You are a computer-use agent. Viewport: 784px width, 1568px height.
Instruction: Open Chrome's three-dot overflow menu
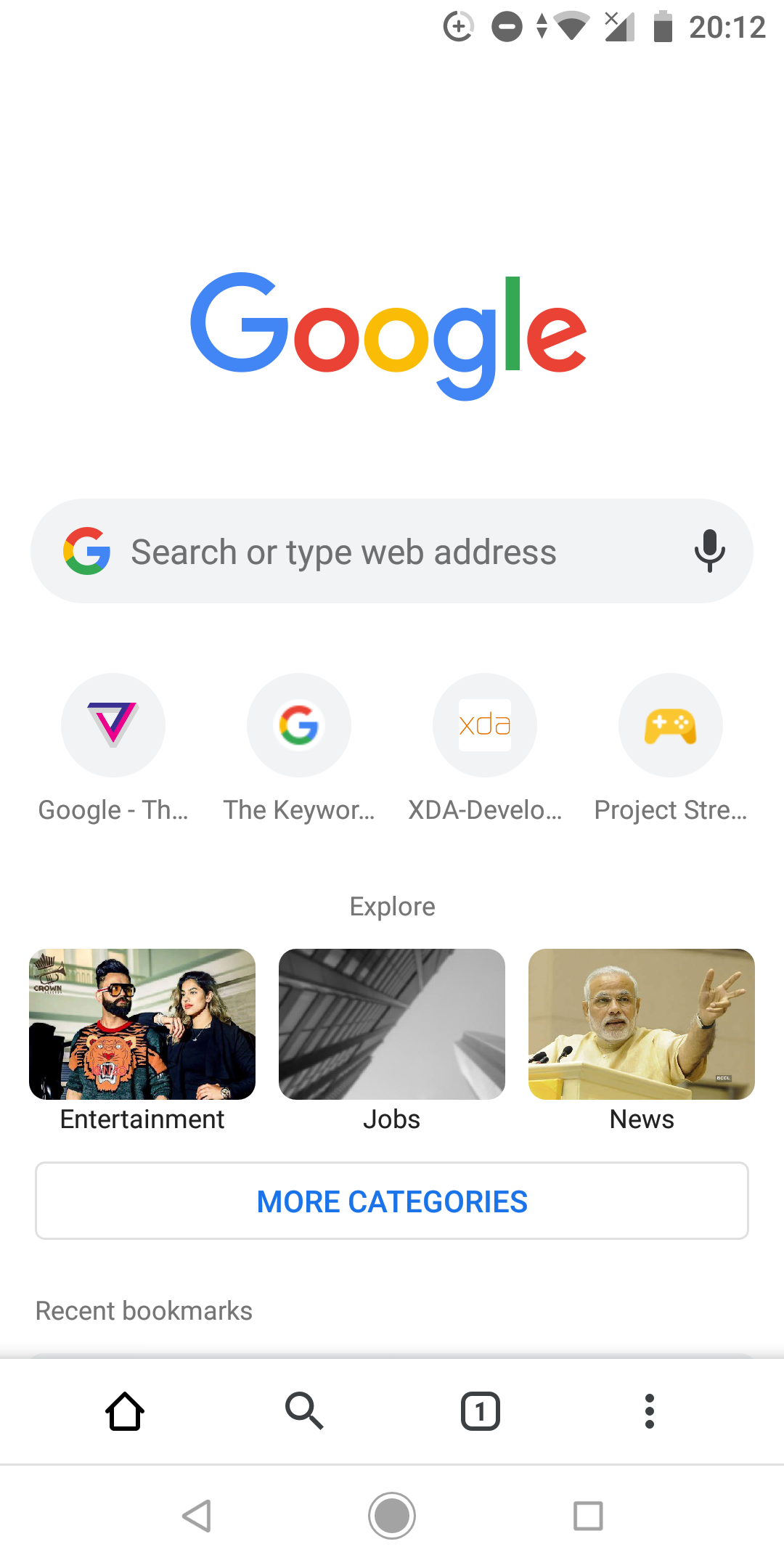pos(650,1411)
